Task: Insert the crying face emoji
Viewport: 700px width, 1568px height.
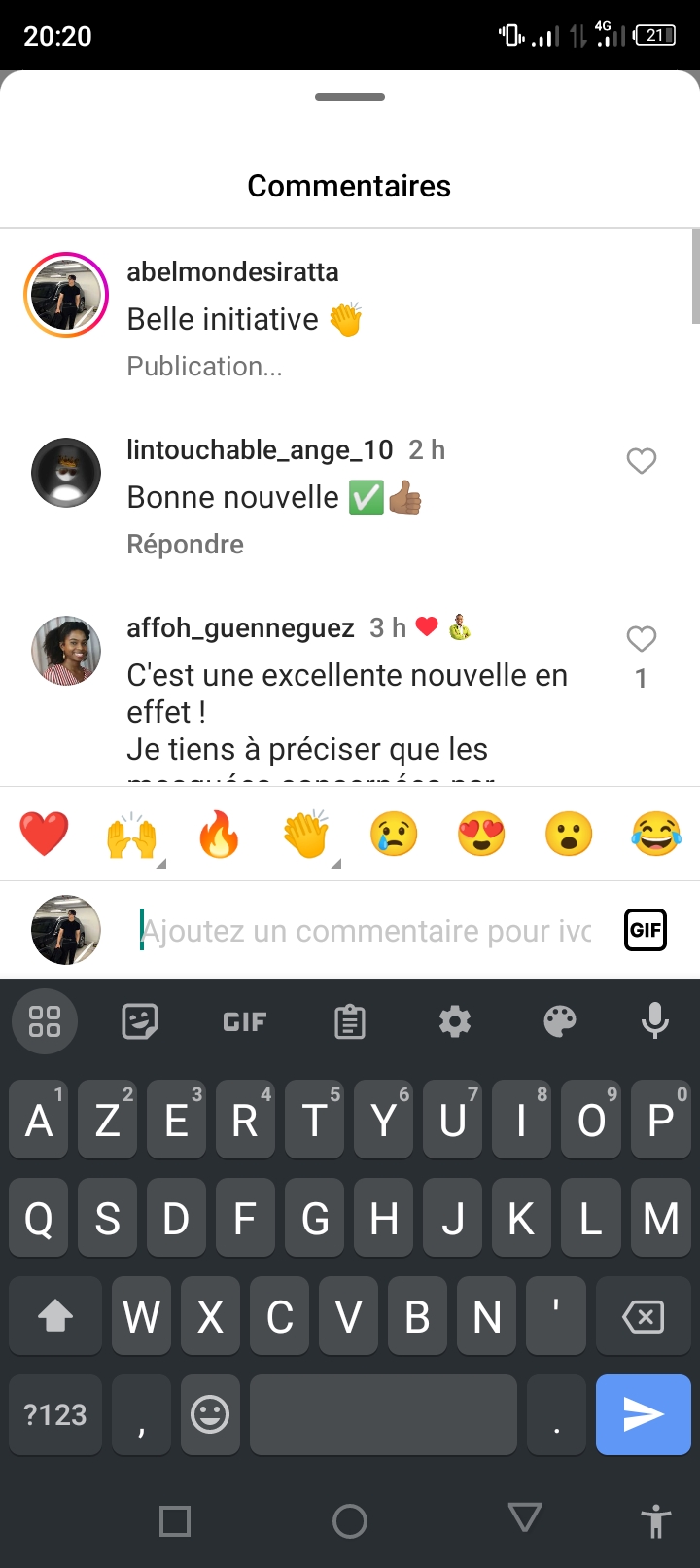Action: click(394, 835)
